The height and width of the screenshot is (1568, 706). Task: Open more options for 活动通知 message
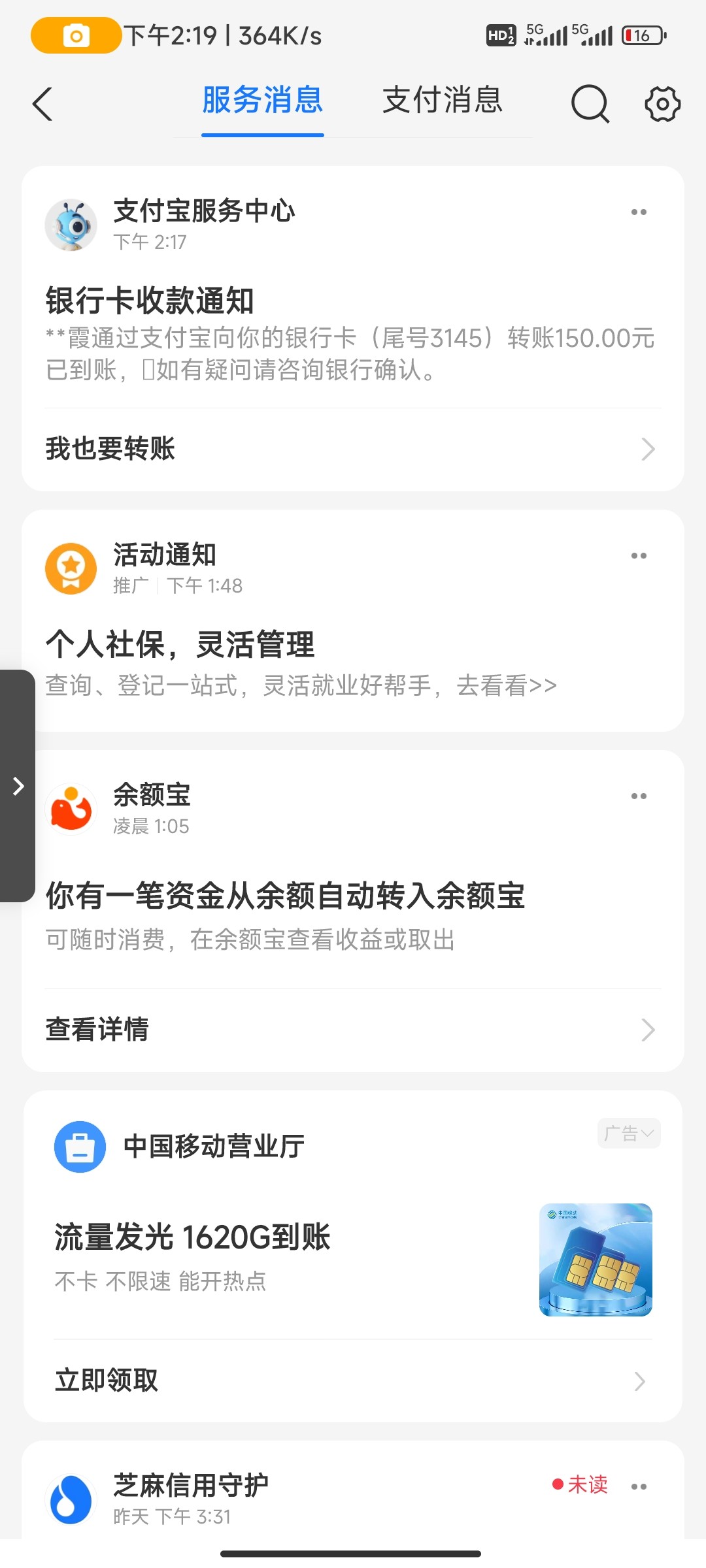point(639,556)
